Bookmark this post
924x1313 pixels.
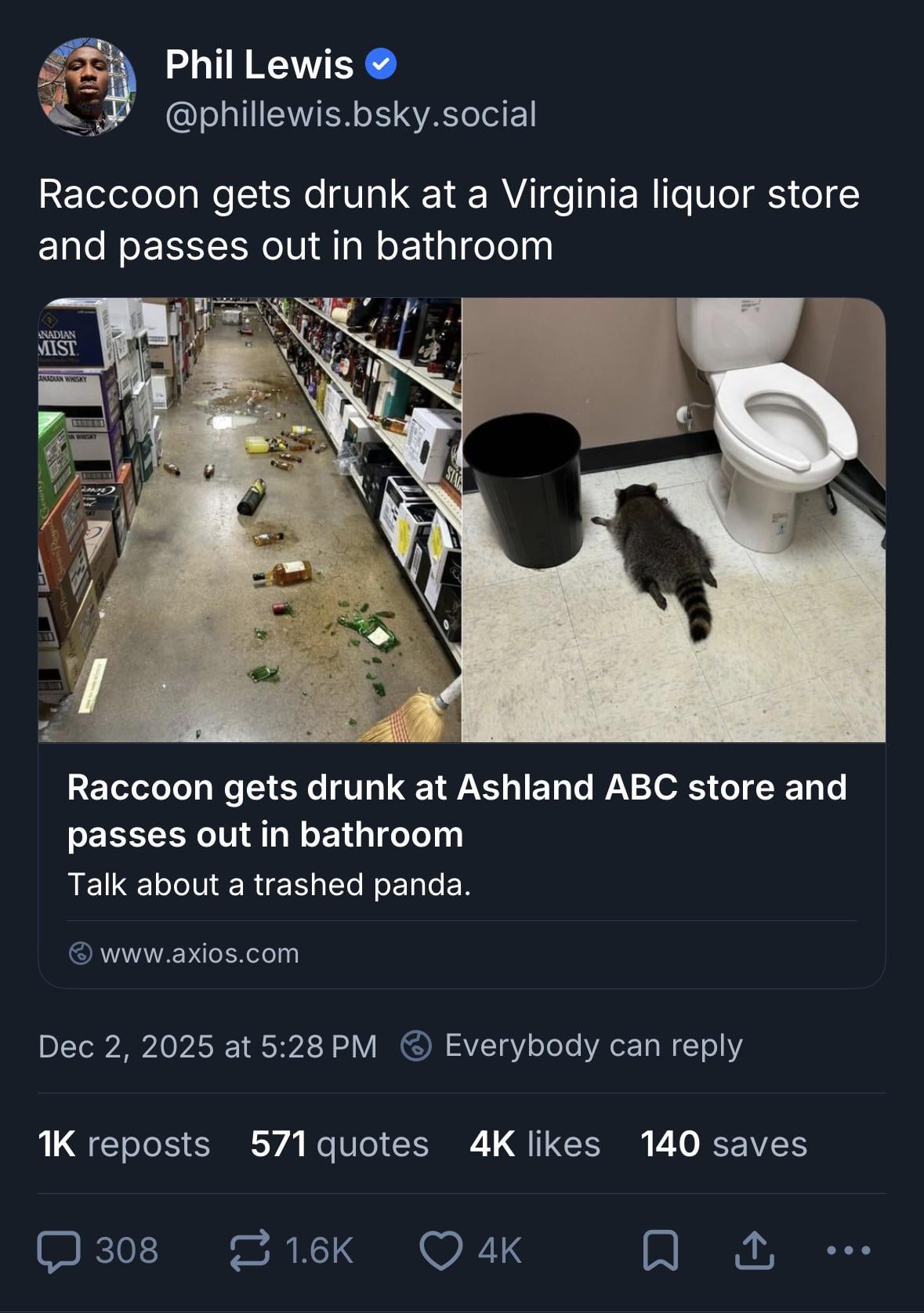click(x=660, y=1250)
